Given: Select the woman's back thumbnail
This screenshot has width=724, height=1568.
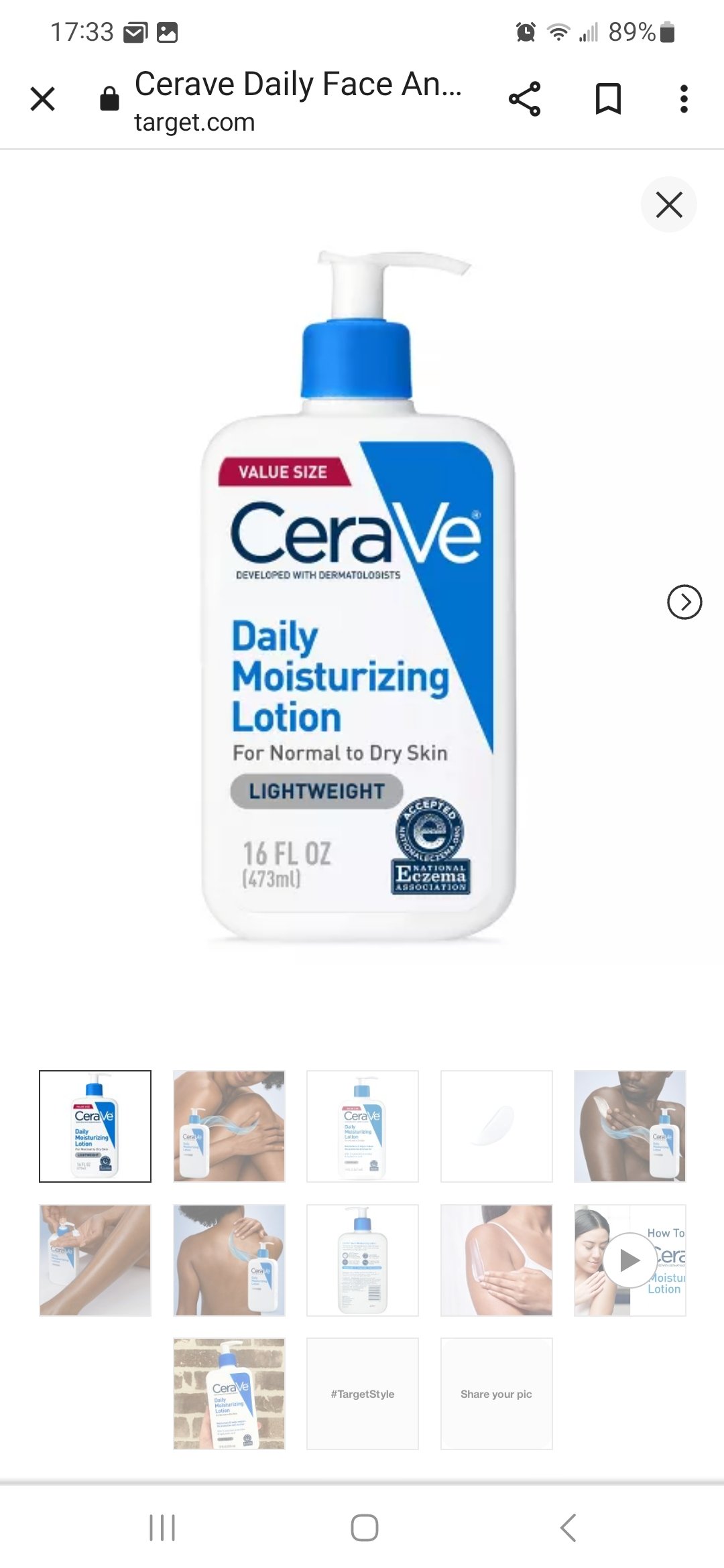Looking at the screenshot, I should coord(229,1260).
